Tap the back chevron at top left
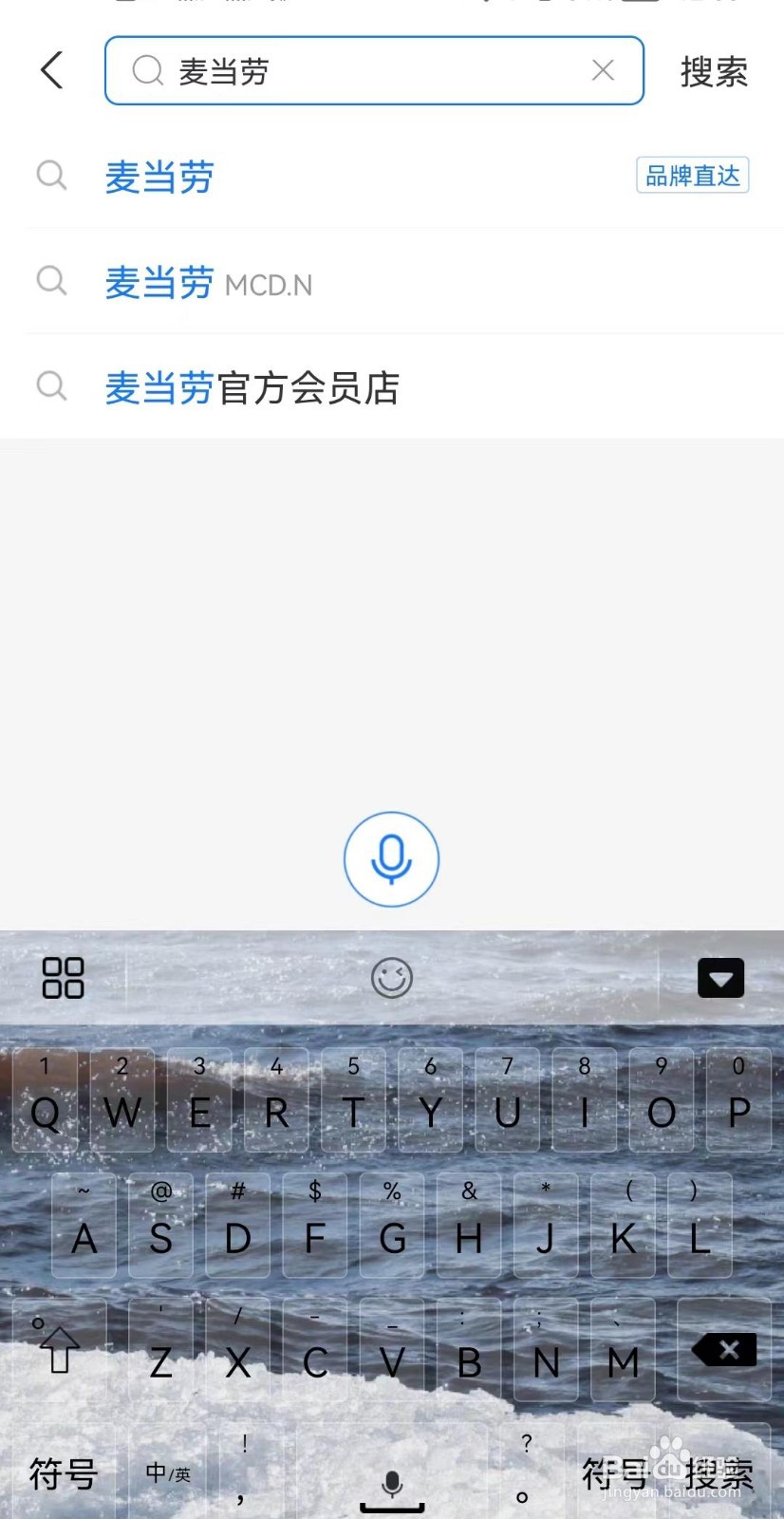Viewport: 784px width, 1519px height. coord(50,70)
